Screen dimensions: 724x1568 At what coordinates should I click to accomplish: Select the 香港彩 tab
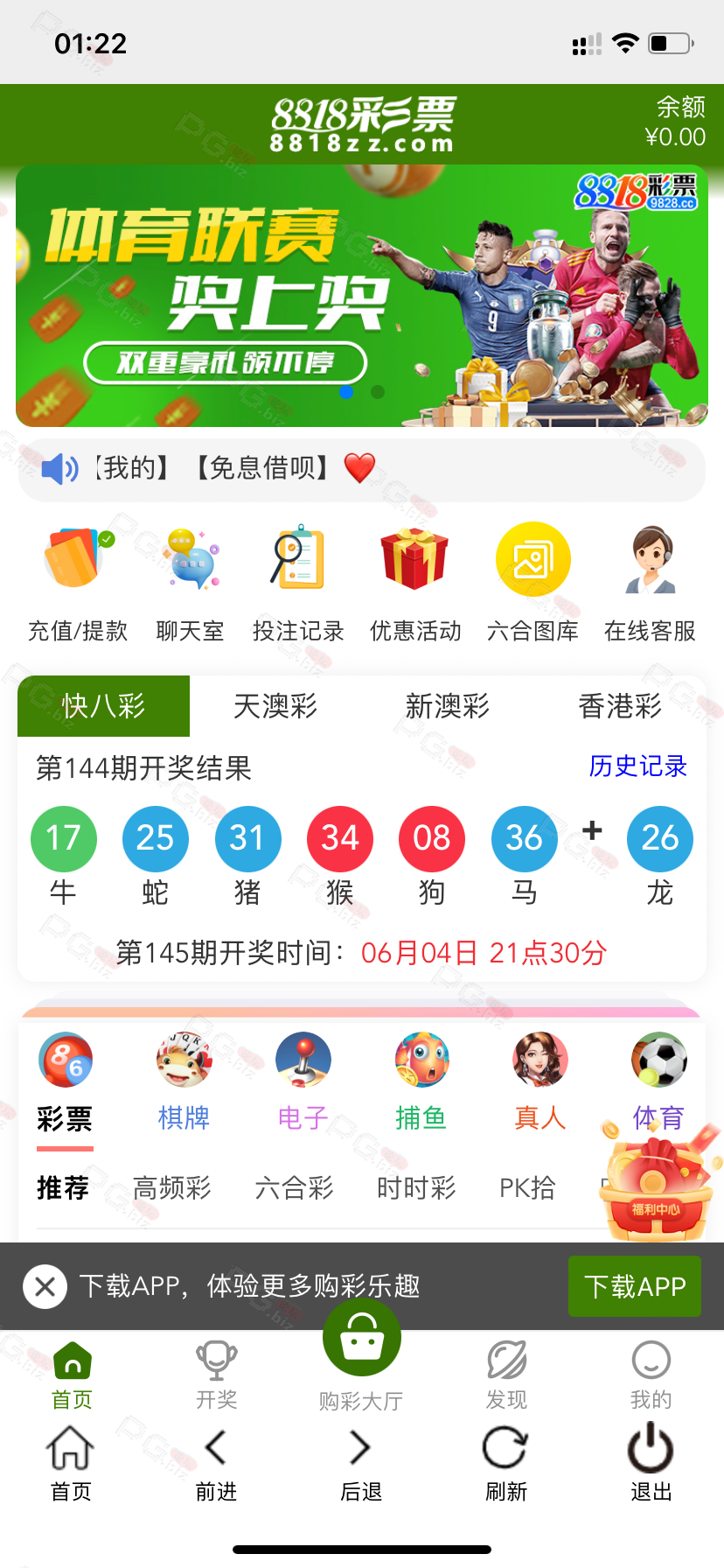coord(620,706)
